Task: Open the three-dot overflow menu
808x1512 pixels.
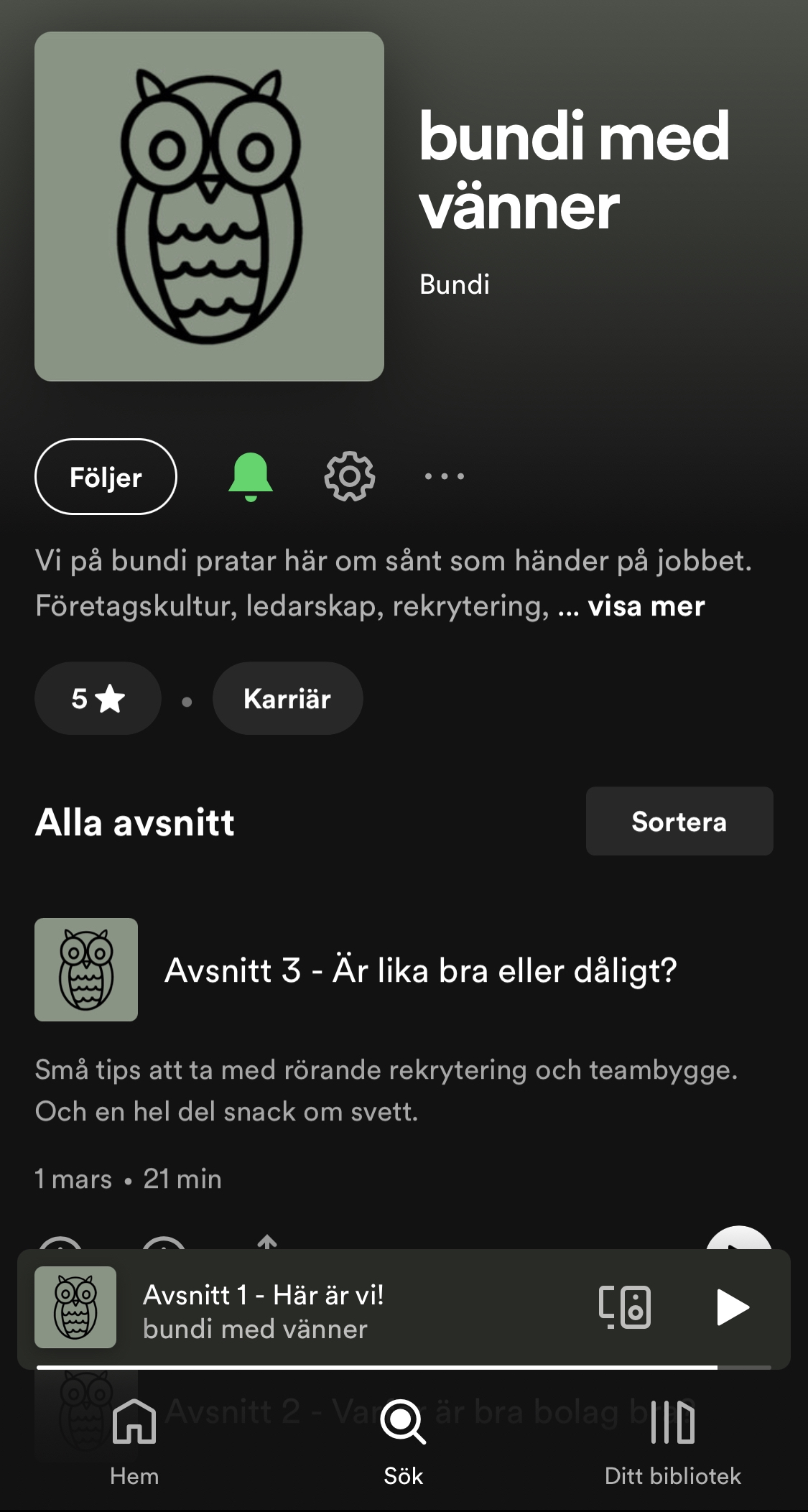Action: pos(445,476)
